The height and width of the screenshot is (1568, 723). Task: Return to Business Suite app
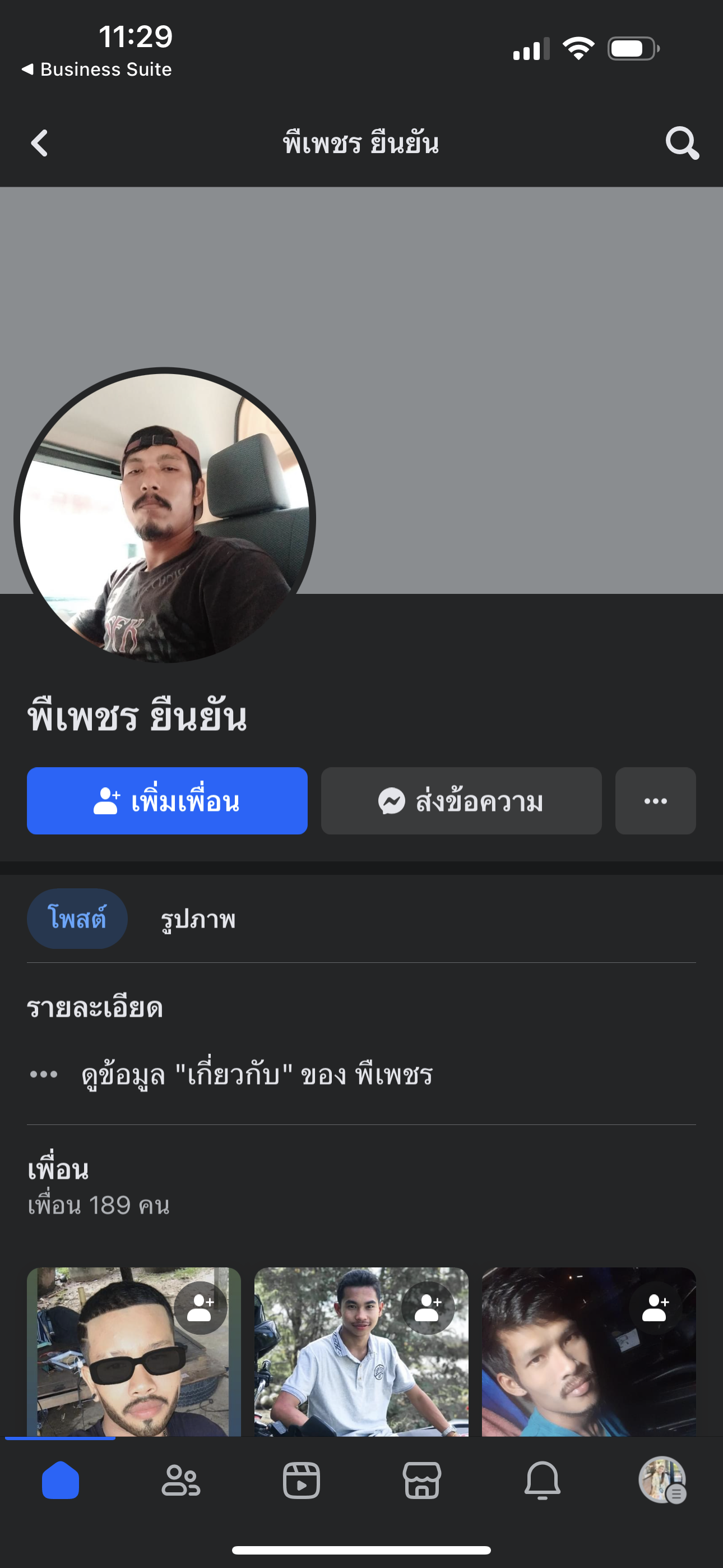[x=98, y=70]
